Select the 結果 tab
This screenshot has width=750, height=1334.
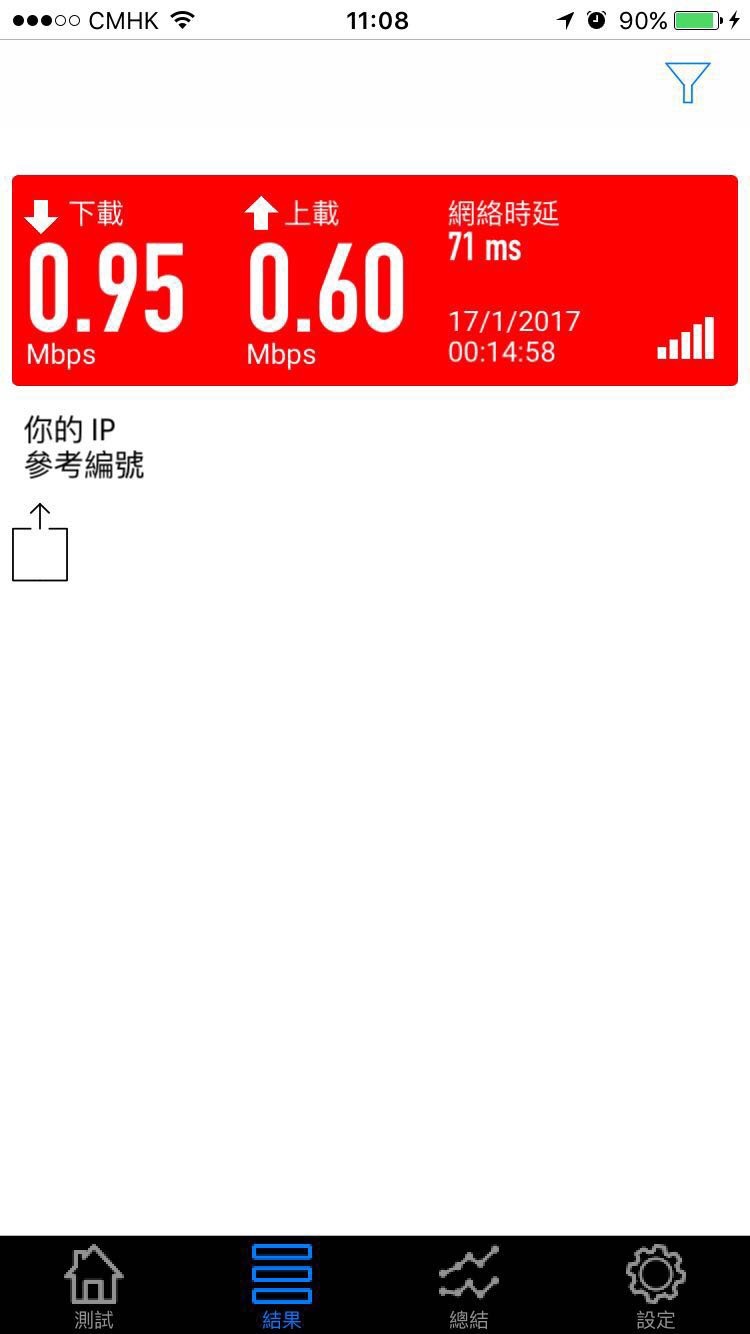tap(281, 1286)
